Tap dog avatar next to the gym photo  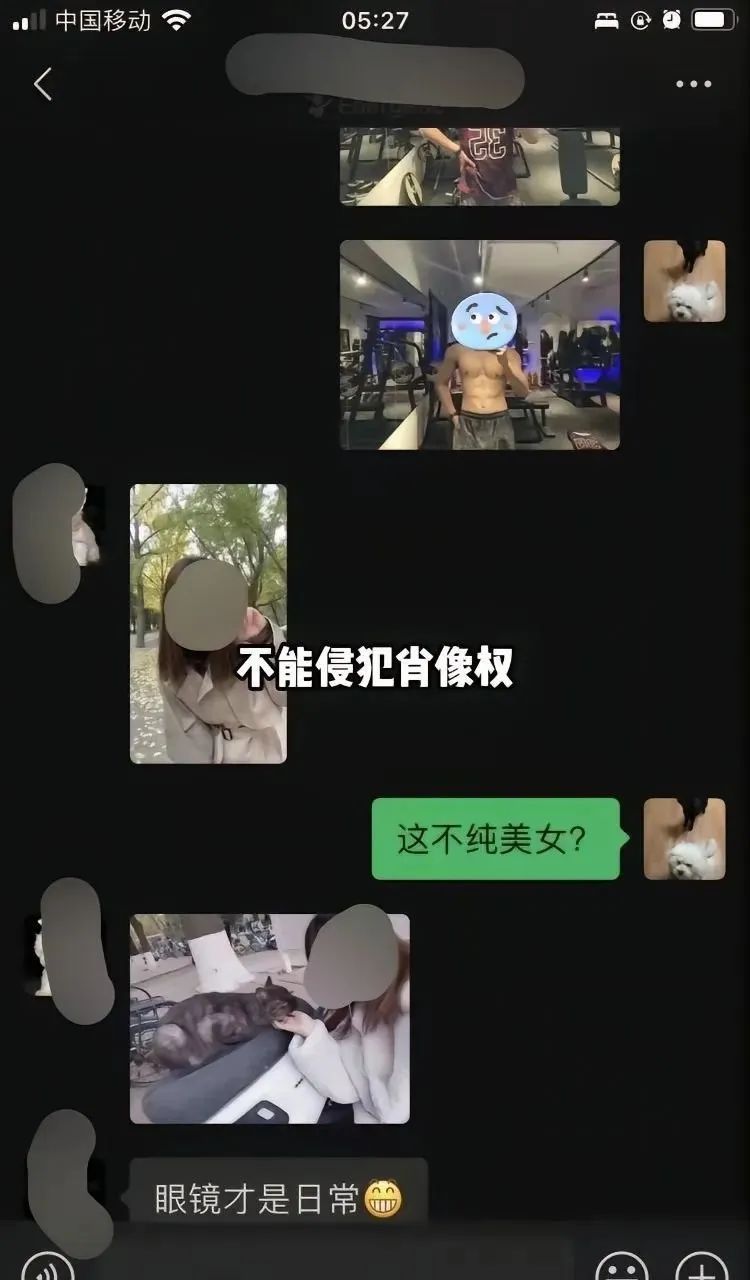[684, 281]
